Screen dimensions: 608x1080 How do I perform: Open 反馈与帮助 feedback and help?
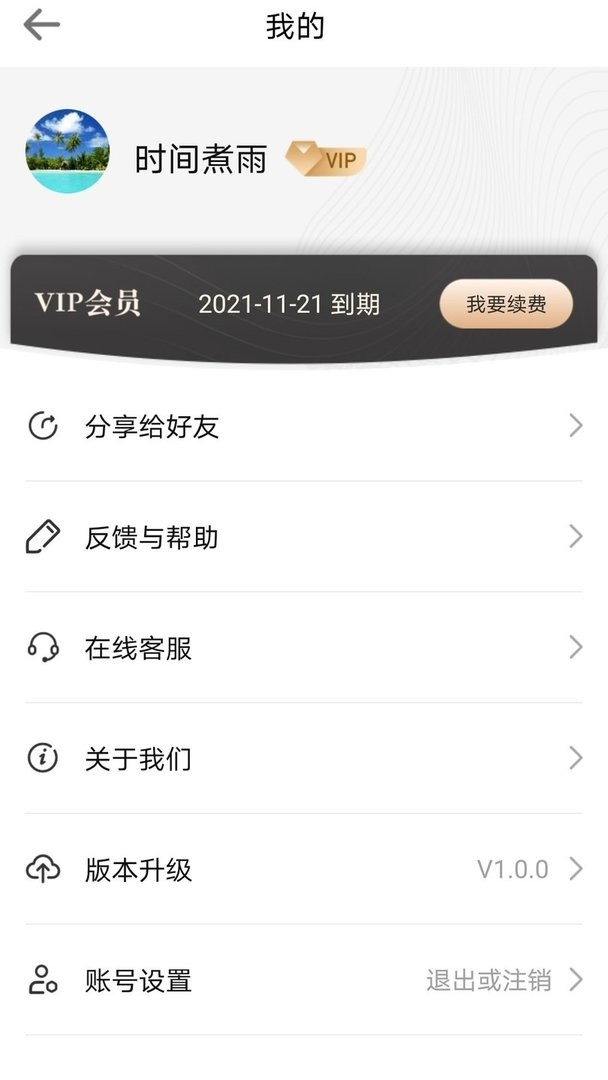point(303,538)
